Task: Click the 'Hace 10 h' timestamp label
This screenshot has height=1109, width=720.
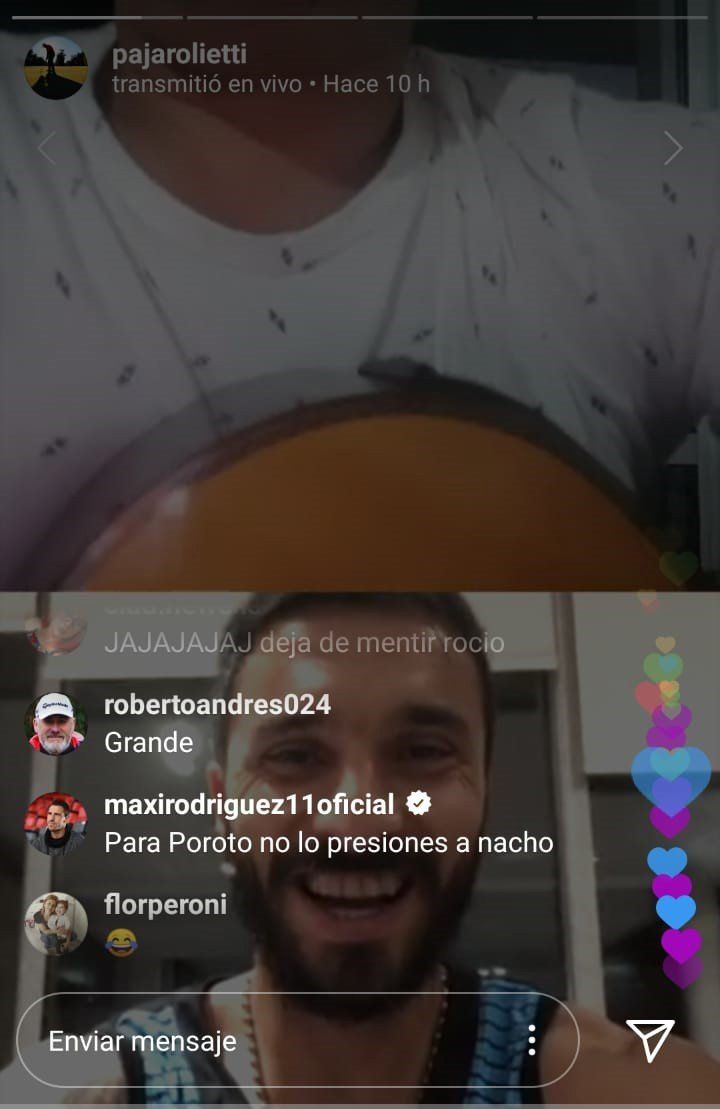Action: 375,84
